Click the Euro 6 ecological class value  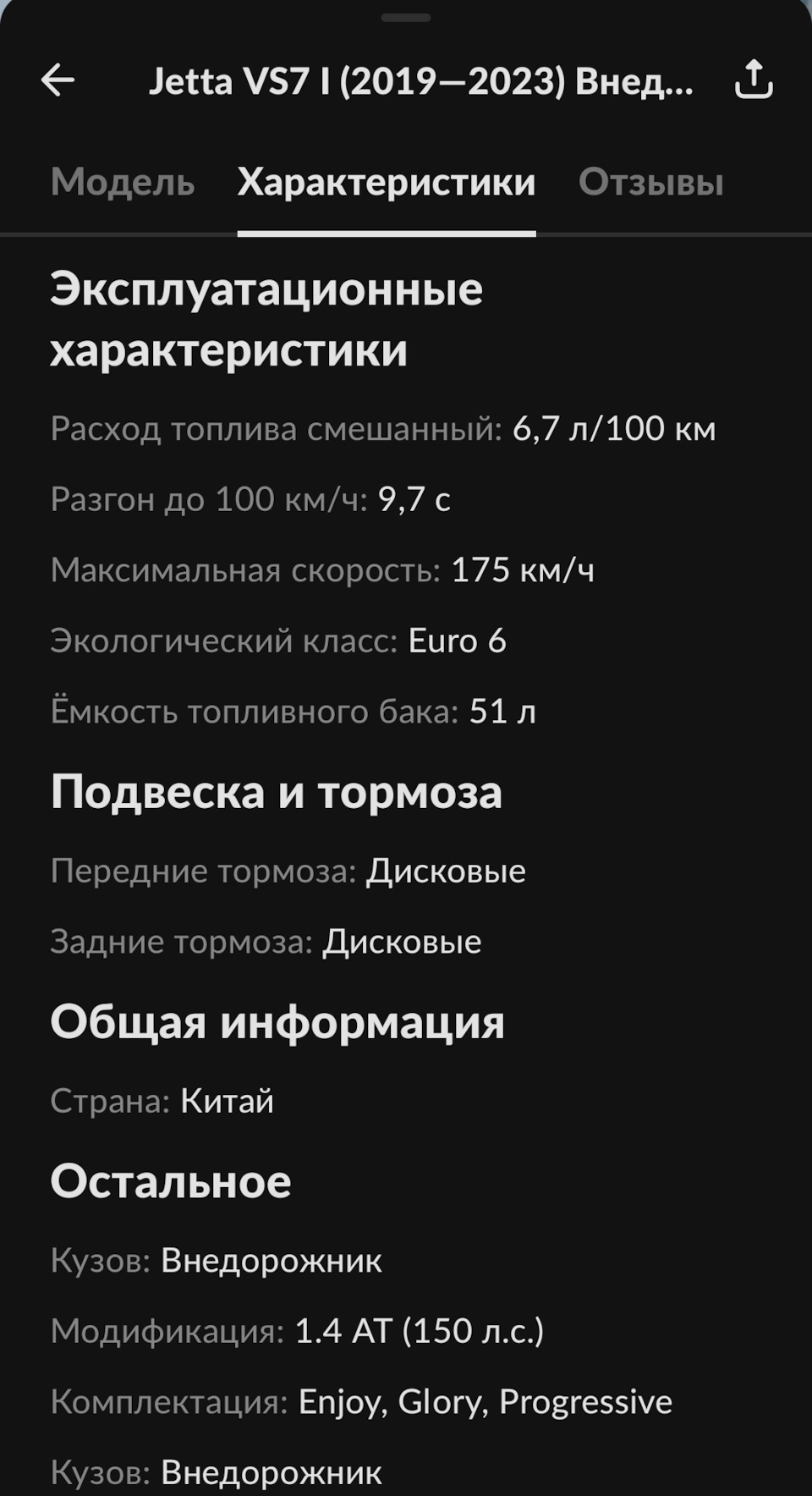click(x=458, y=642)
